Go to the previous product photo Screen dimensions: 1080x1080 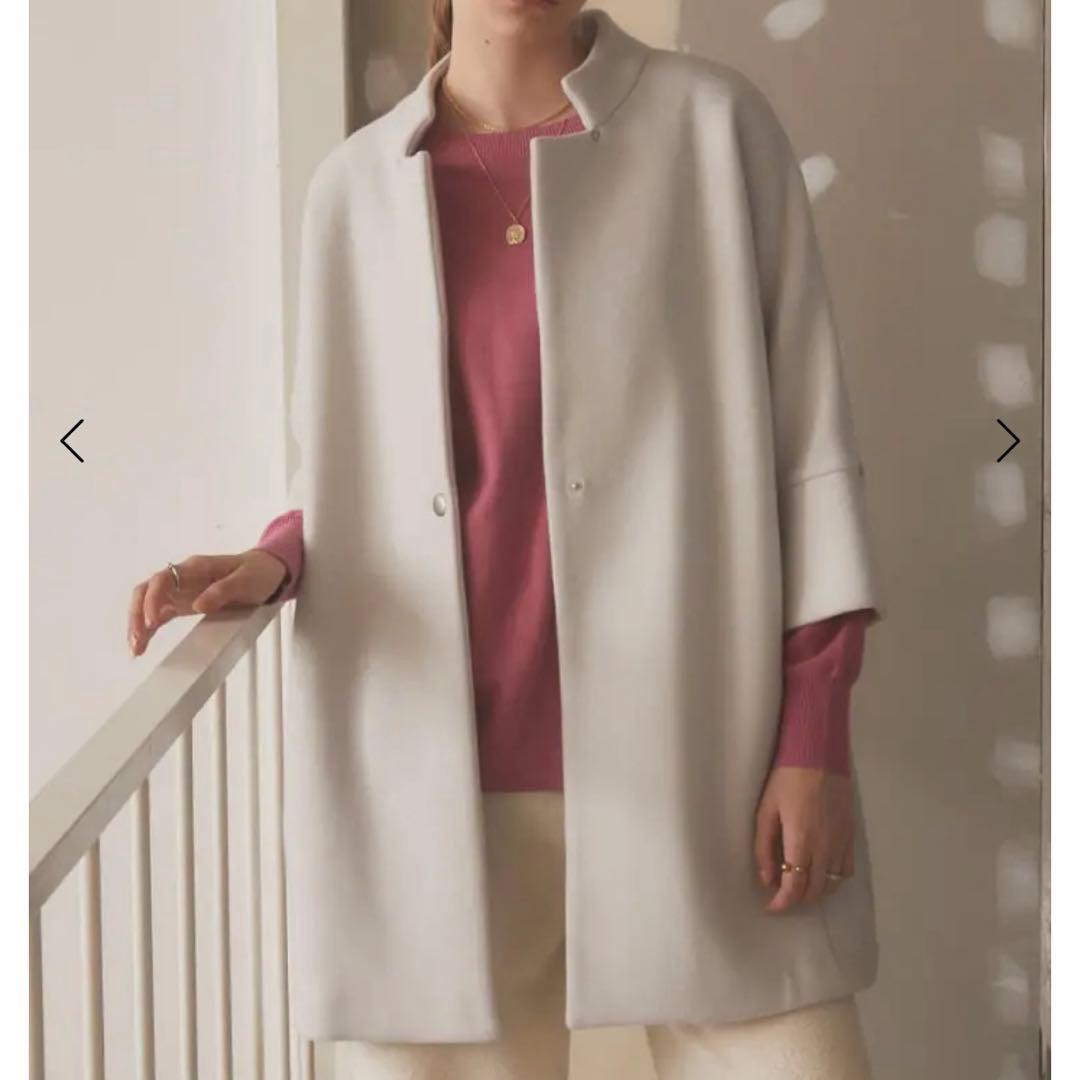[x=72, y=441]
